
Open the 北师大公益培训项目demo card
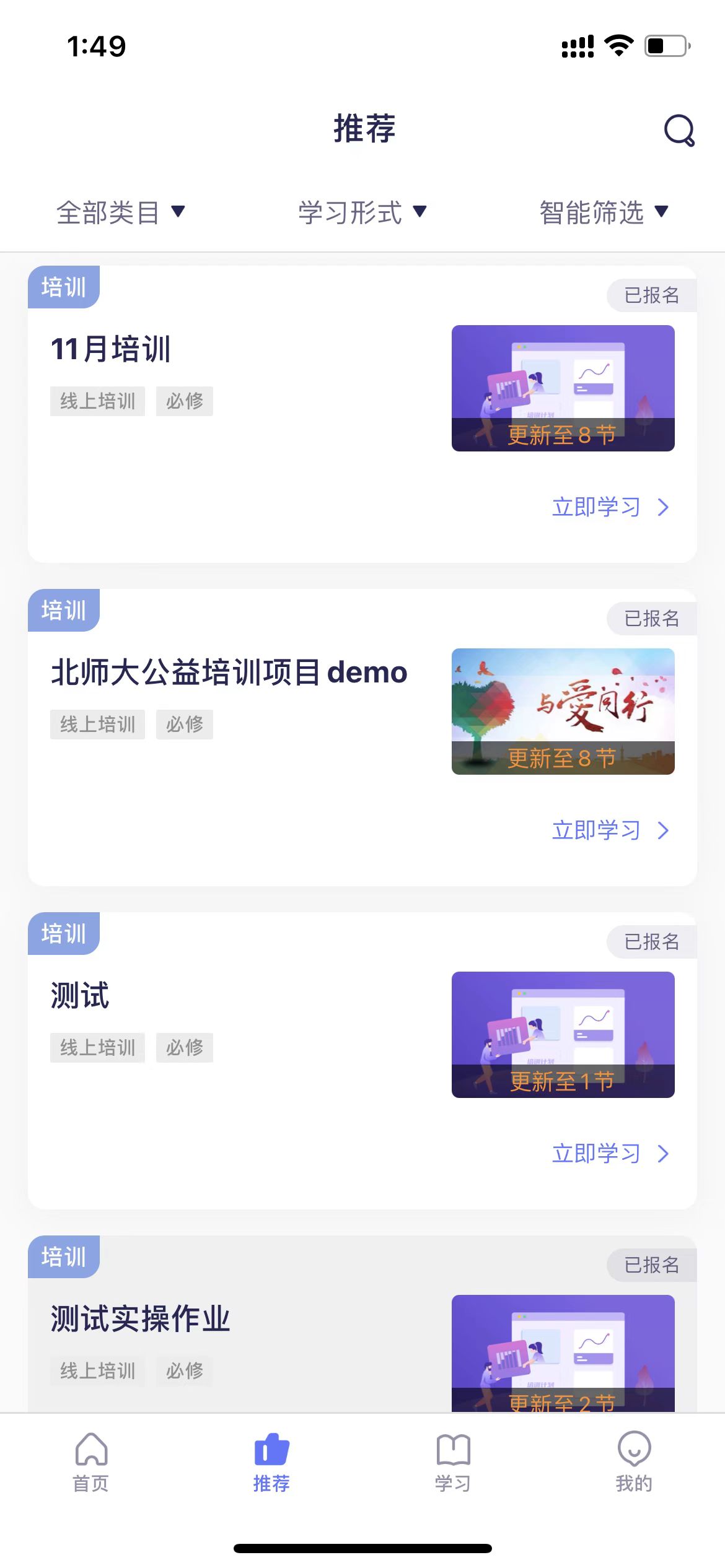point(229,673)
